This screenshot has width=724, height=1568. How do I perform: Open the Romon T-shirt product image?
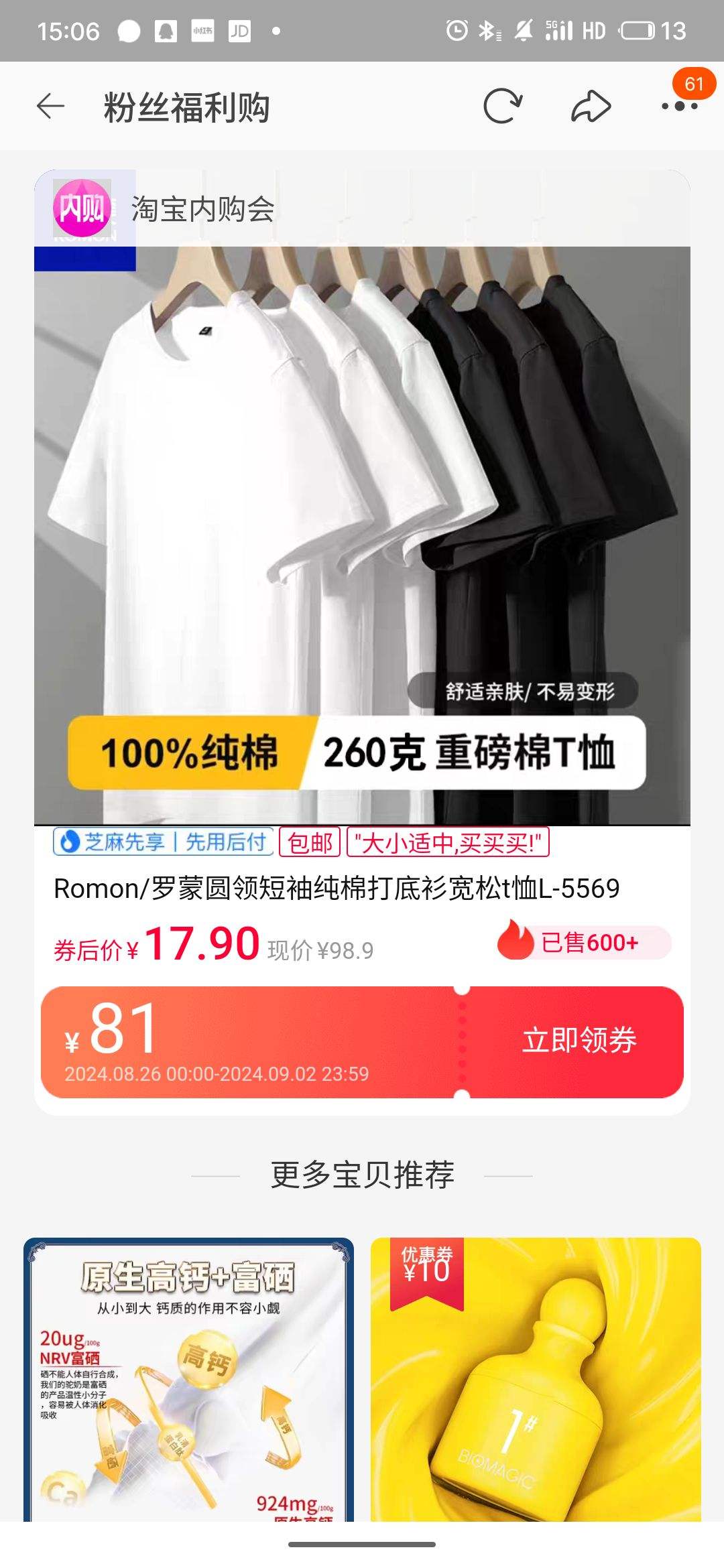pos(362,536)
